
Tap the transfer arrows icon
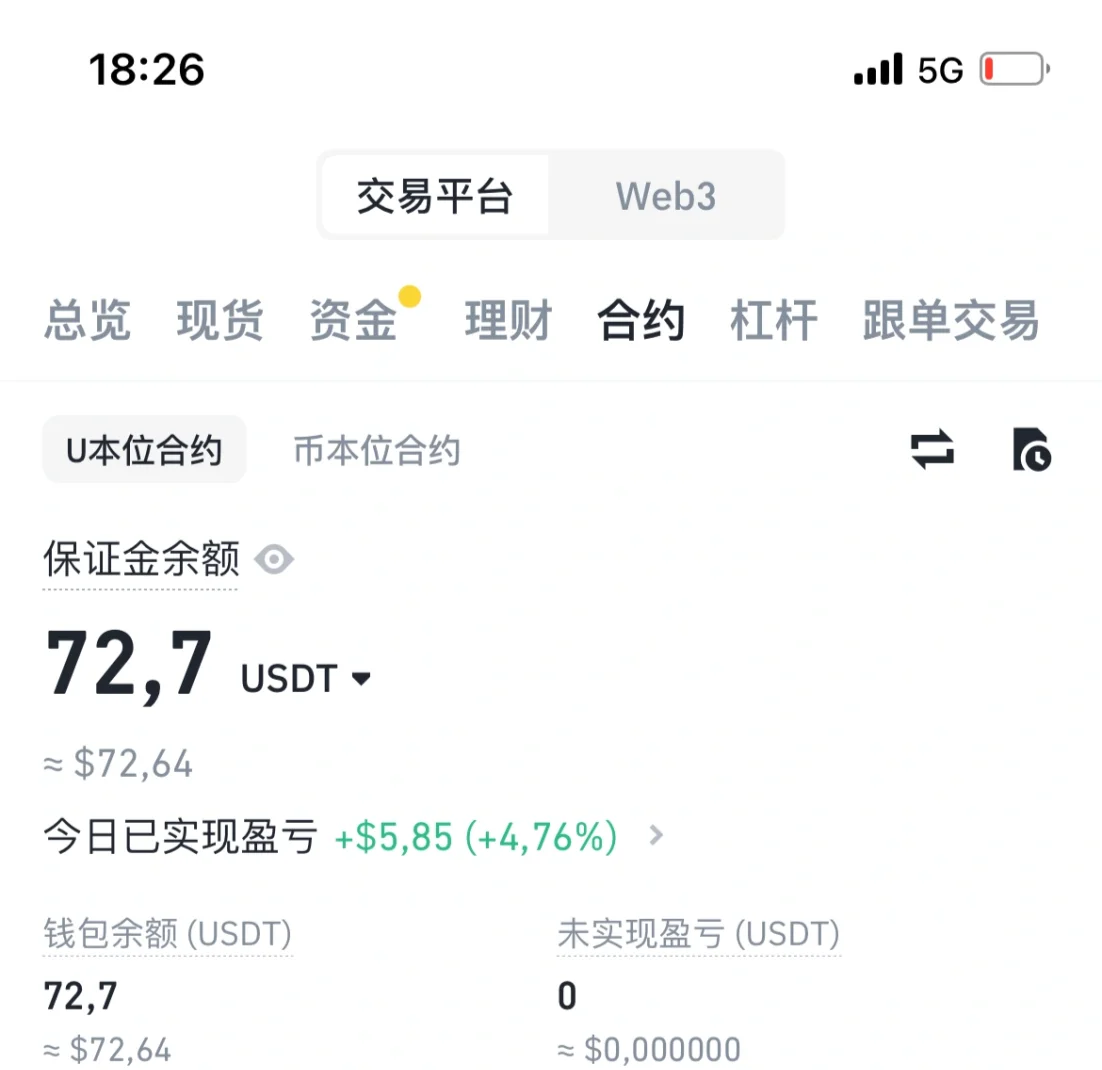tap(932, 449)
